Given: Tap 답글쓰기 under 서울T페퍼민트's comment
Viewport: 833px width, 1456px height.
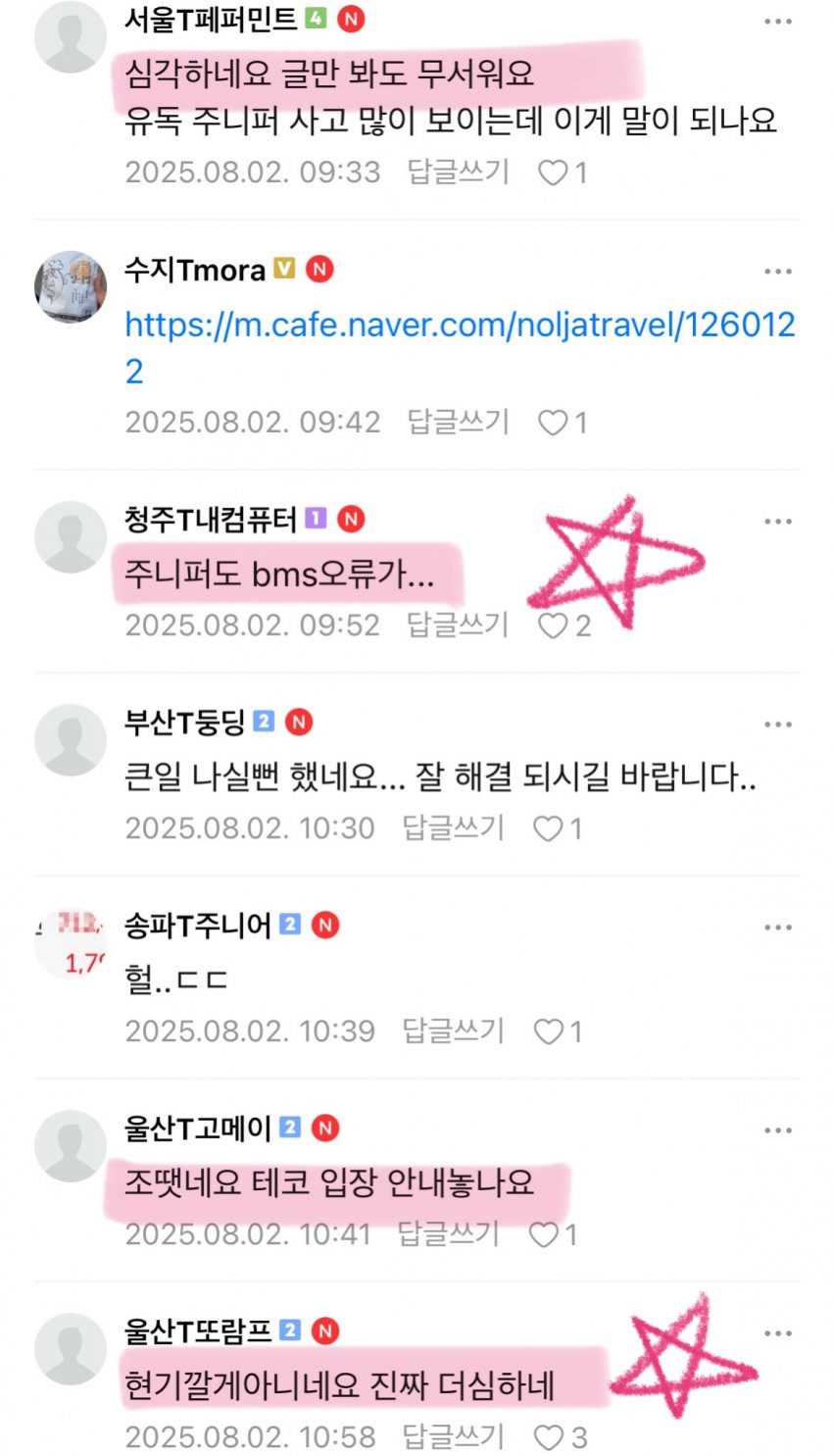Looking at the screenshot, I should coord(458,173).
